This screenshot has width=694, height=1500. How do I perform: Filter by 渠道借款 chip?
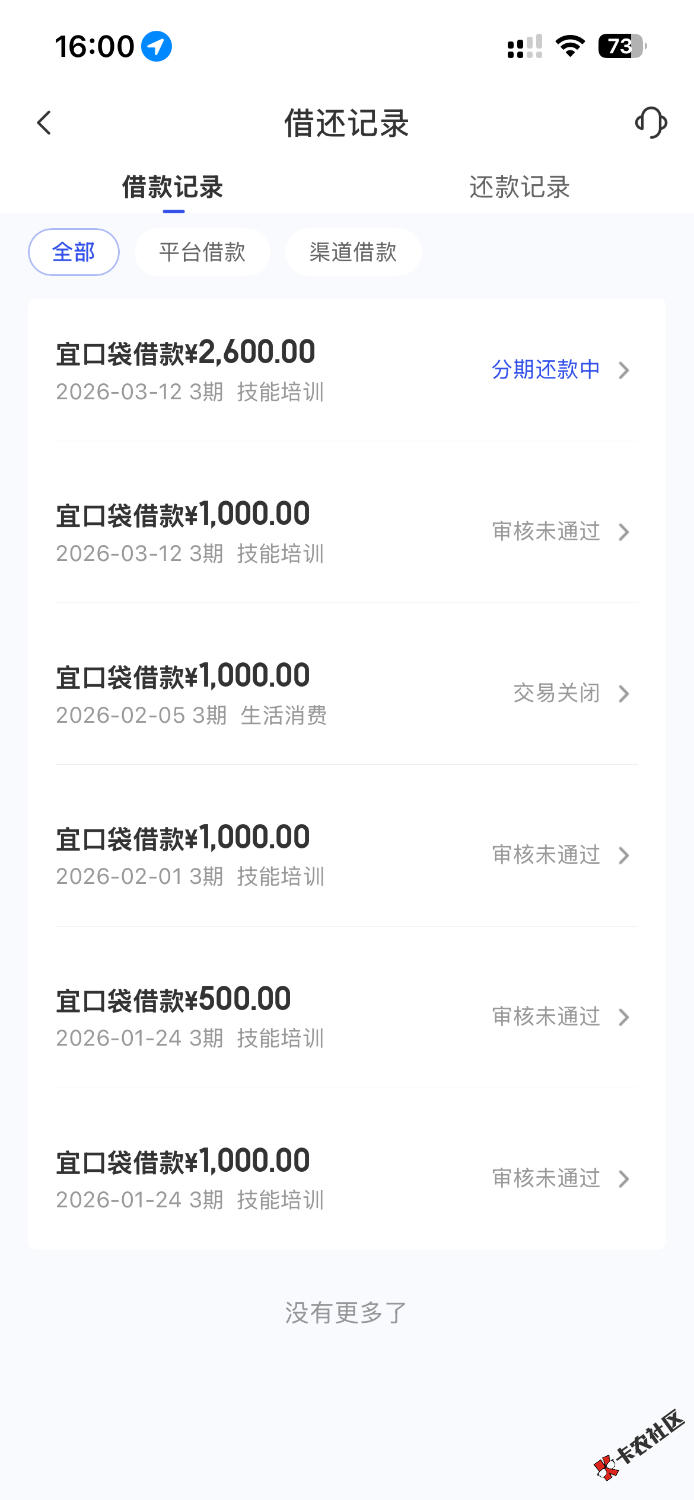tap(353, 252)
